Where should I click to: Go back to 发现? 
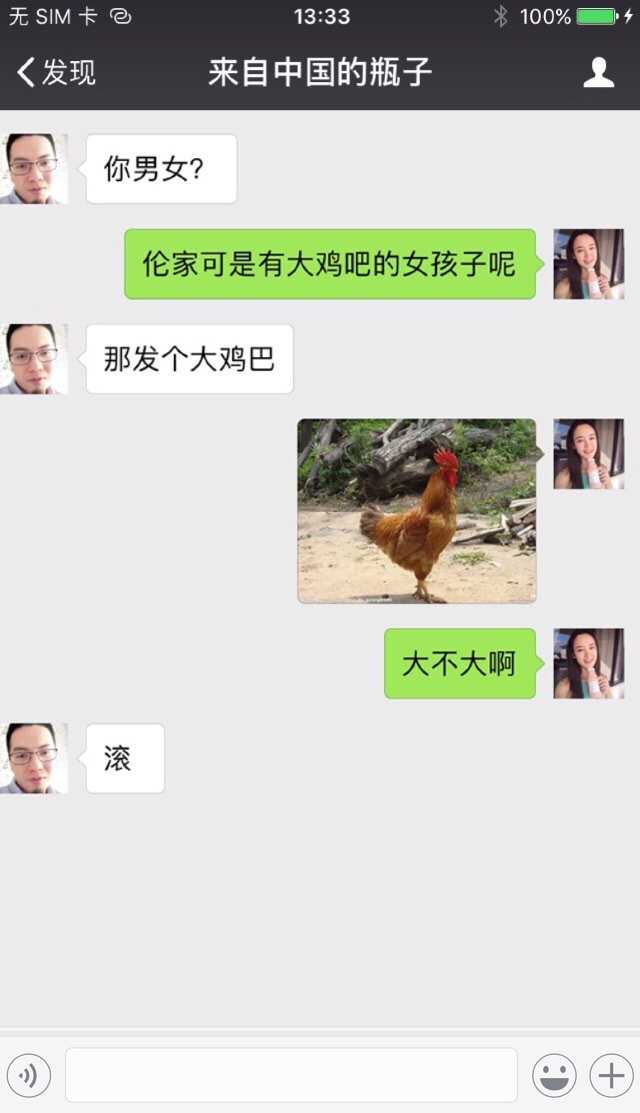coord(56,72)
